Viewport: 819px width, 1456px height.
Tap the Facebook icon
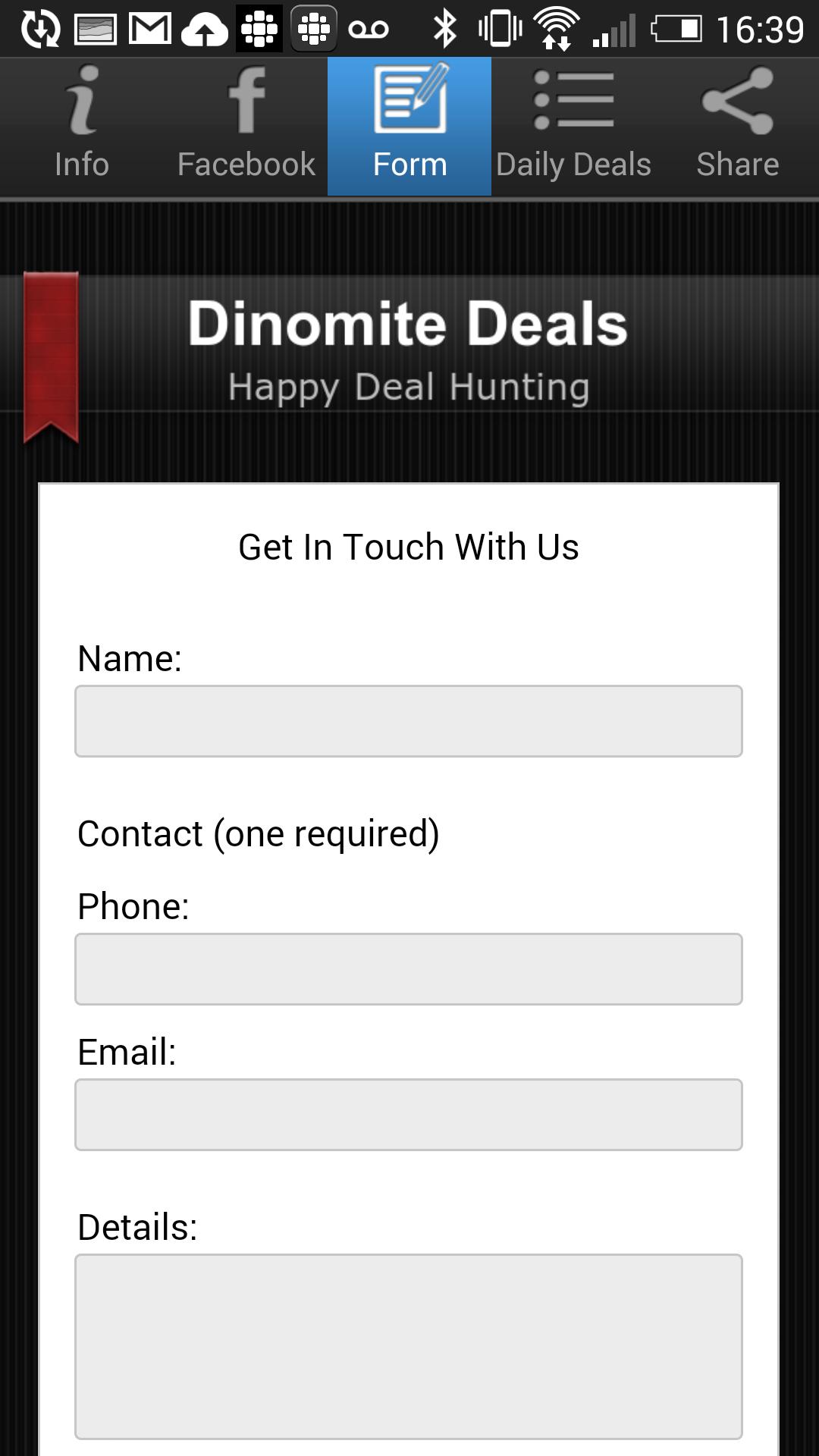246,102
